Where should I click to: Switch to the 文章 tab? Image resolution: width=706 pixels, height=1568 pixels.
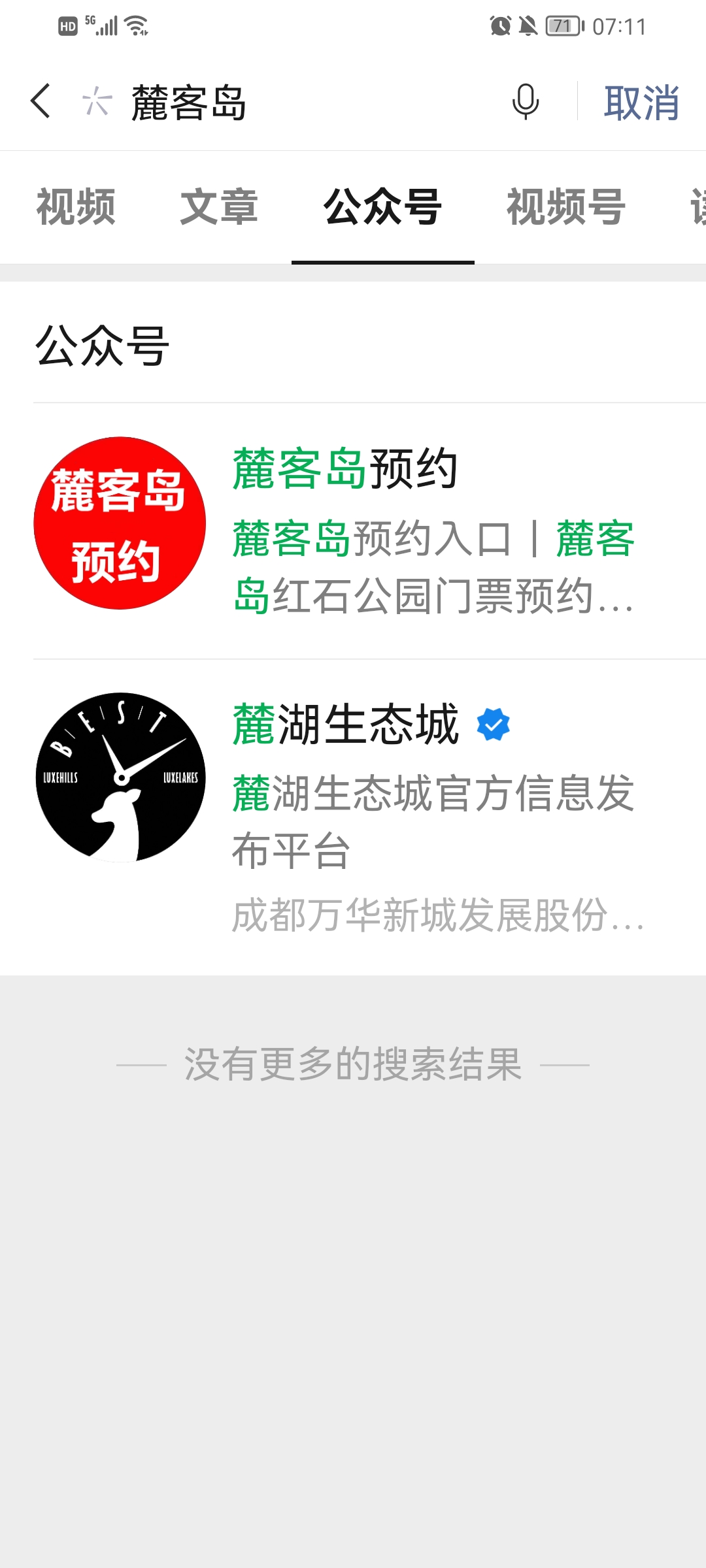tap(219, 207)
